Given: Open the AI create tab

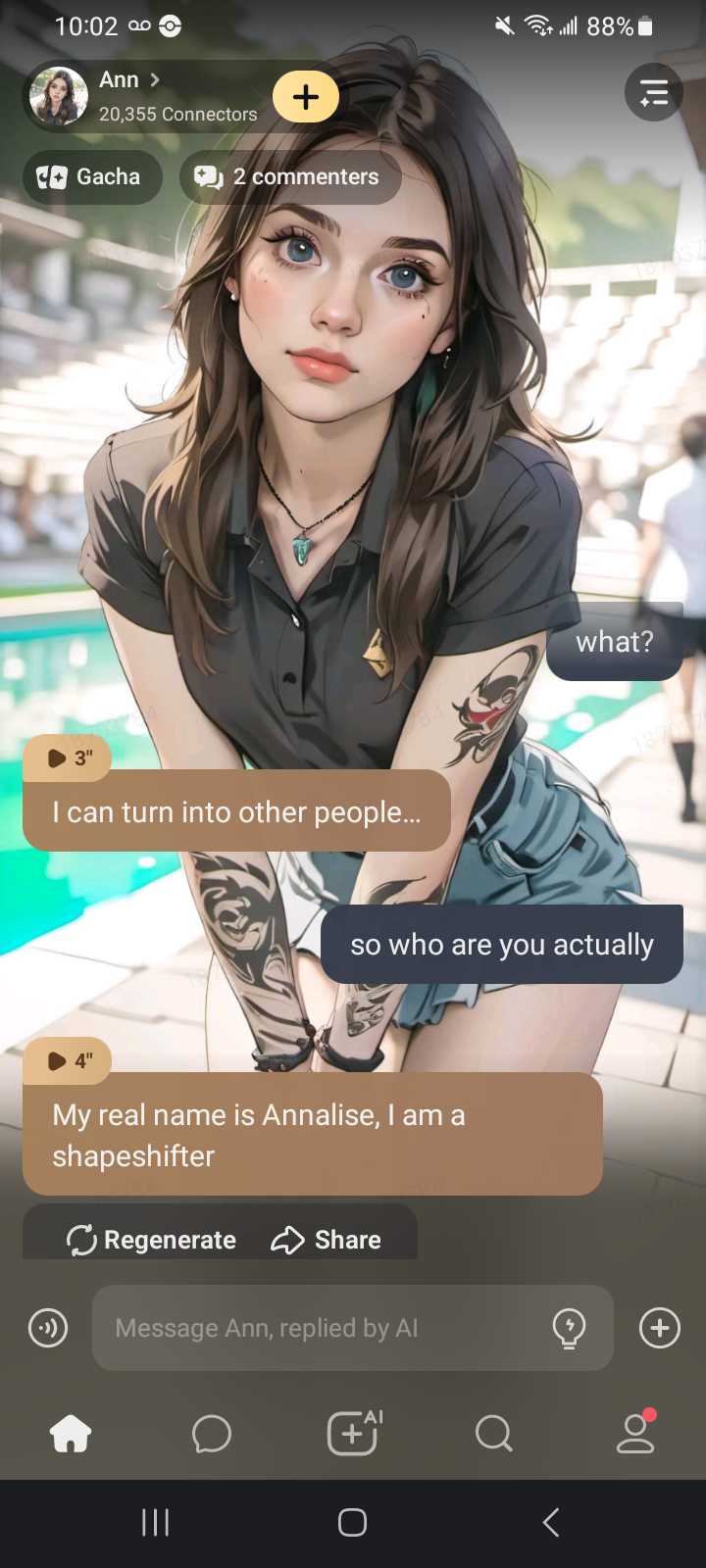Looking at the screenshot, I should pyautogui.click(x=353, y=1434).
